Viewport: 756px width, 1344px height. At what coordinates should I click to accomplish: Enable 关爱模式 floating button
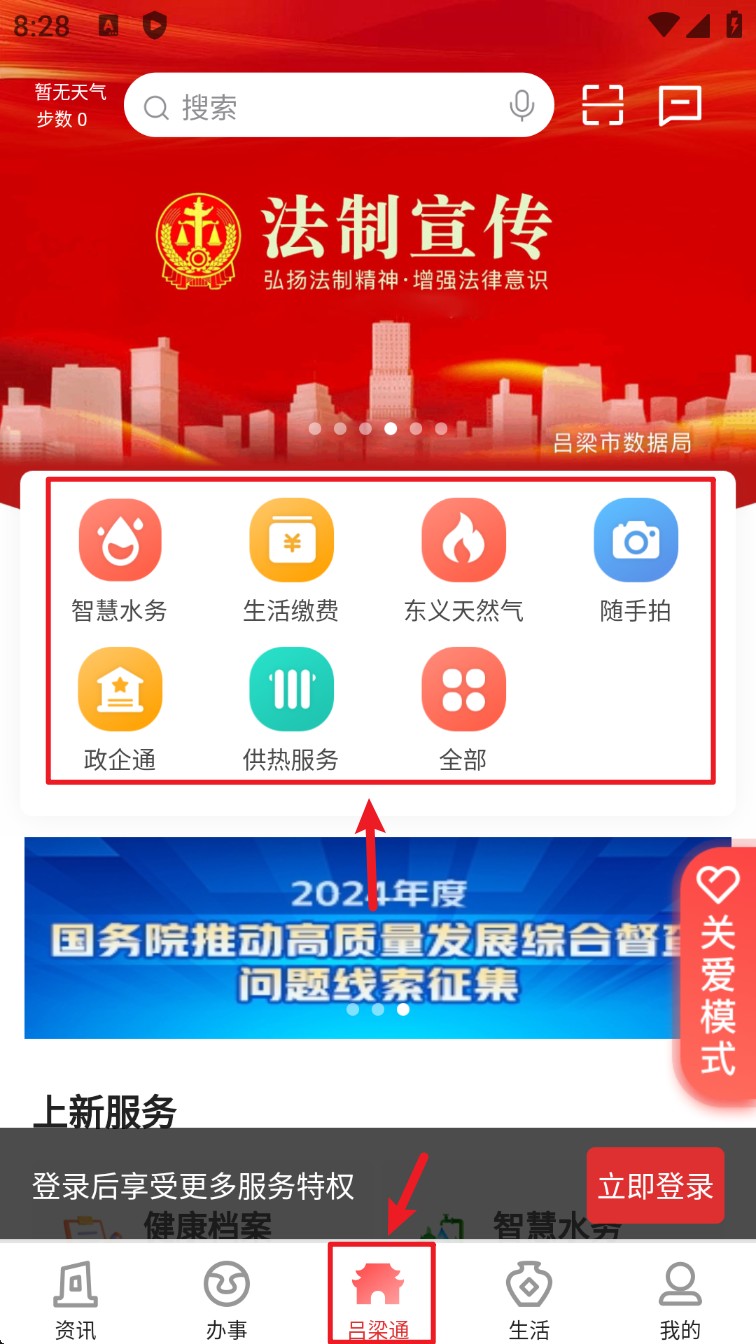pos(718,975)
